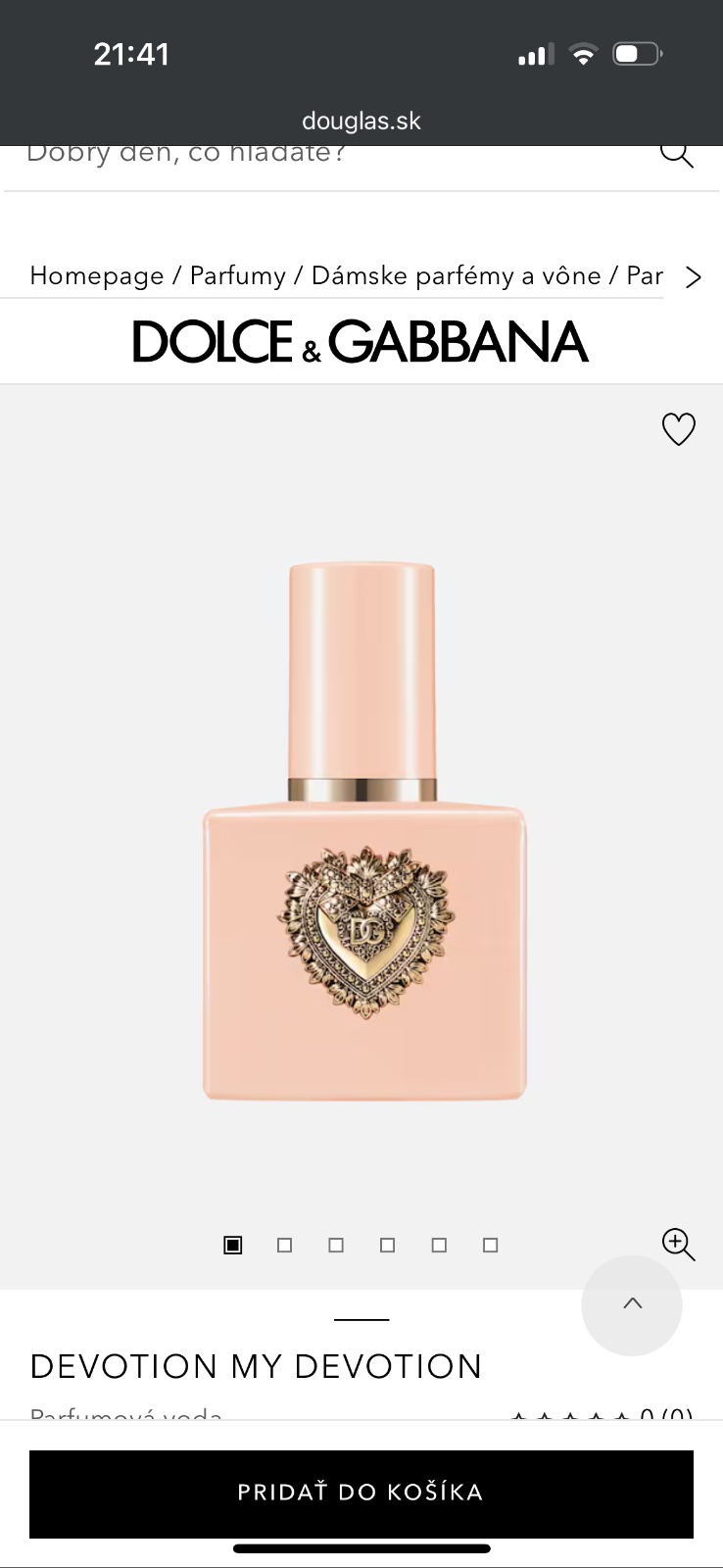Add the perfume to the wishlist heart
This screenshot has height=1568, width=723.
click(678, 429)
